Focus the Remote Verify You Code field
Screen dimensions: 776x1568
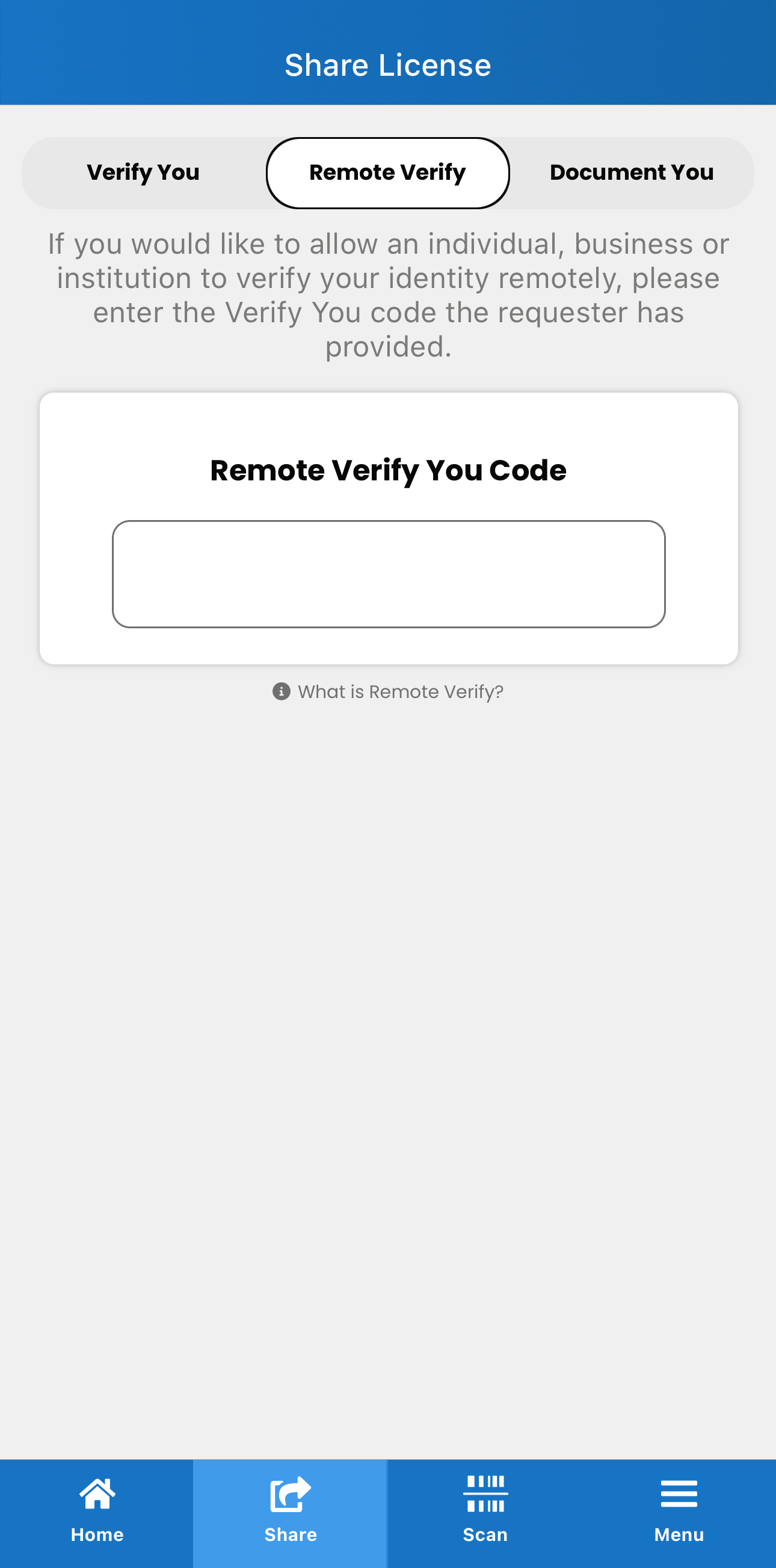coord(389,574)
